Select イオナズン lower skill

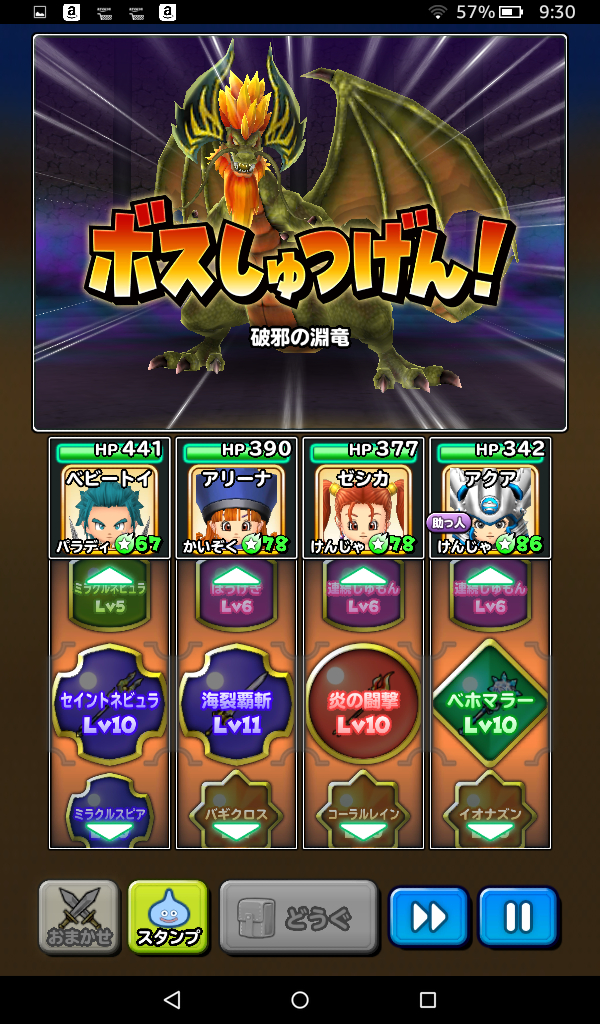tap(490, 810)
